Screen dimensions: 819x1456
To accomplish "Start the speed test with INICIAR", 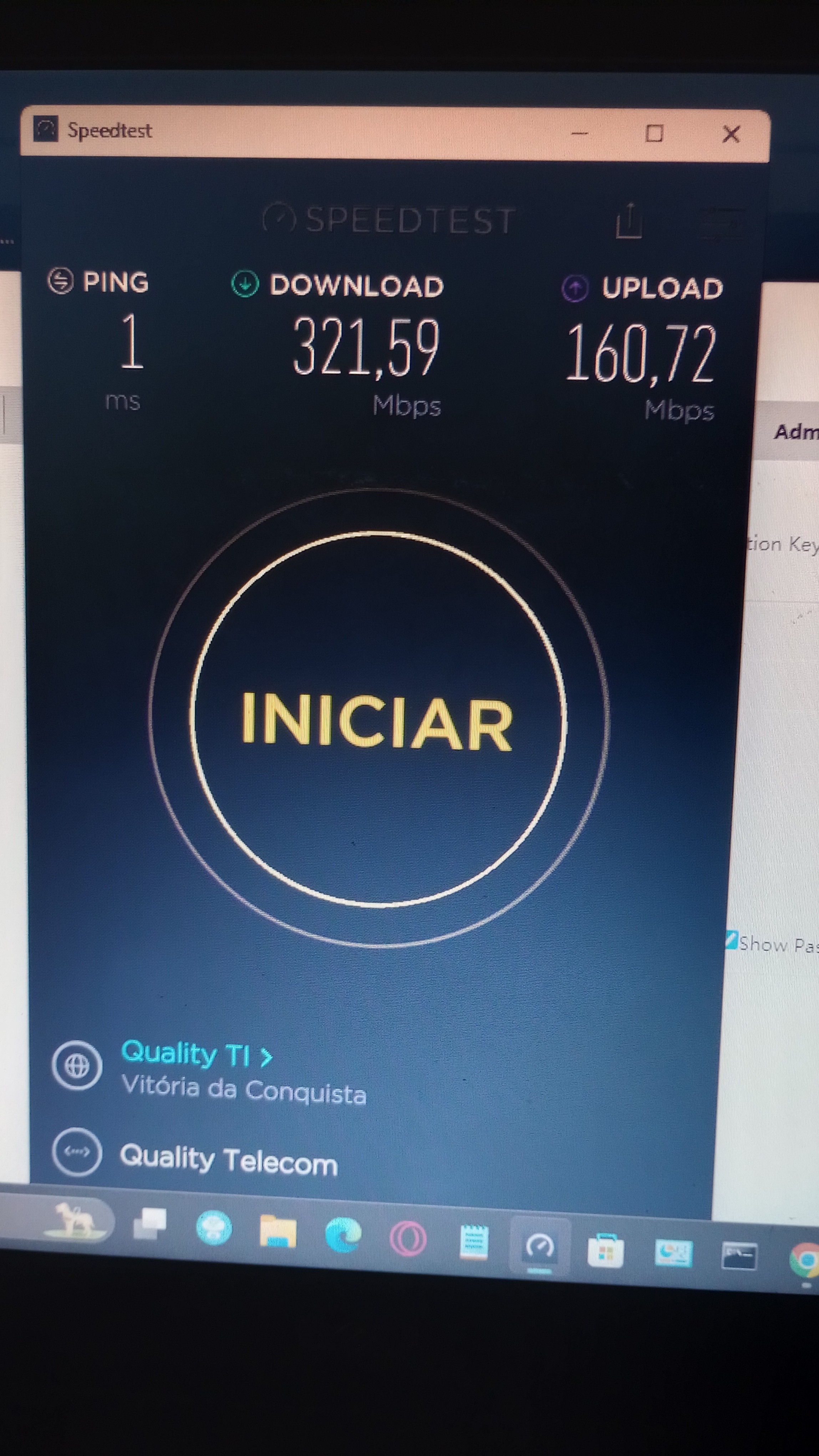I will (x=377, y=721).
